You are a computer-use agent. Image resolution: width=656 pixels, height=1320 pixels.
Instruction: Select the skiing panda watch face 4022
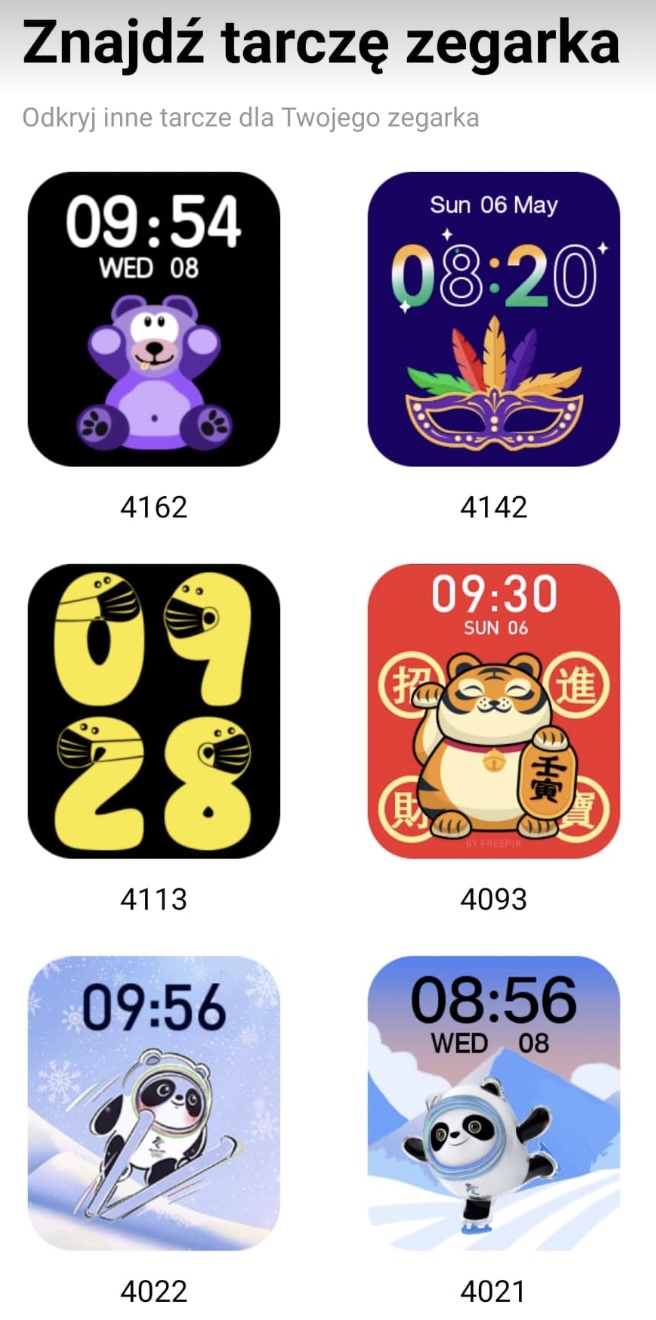(154, 1103)
